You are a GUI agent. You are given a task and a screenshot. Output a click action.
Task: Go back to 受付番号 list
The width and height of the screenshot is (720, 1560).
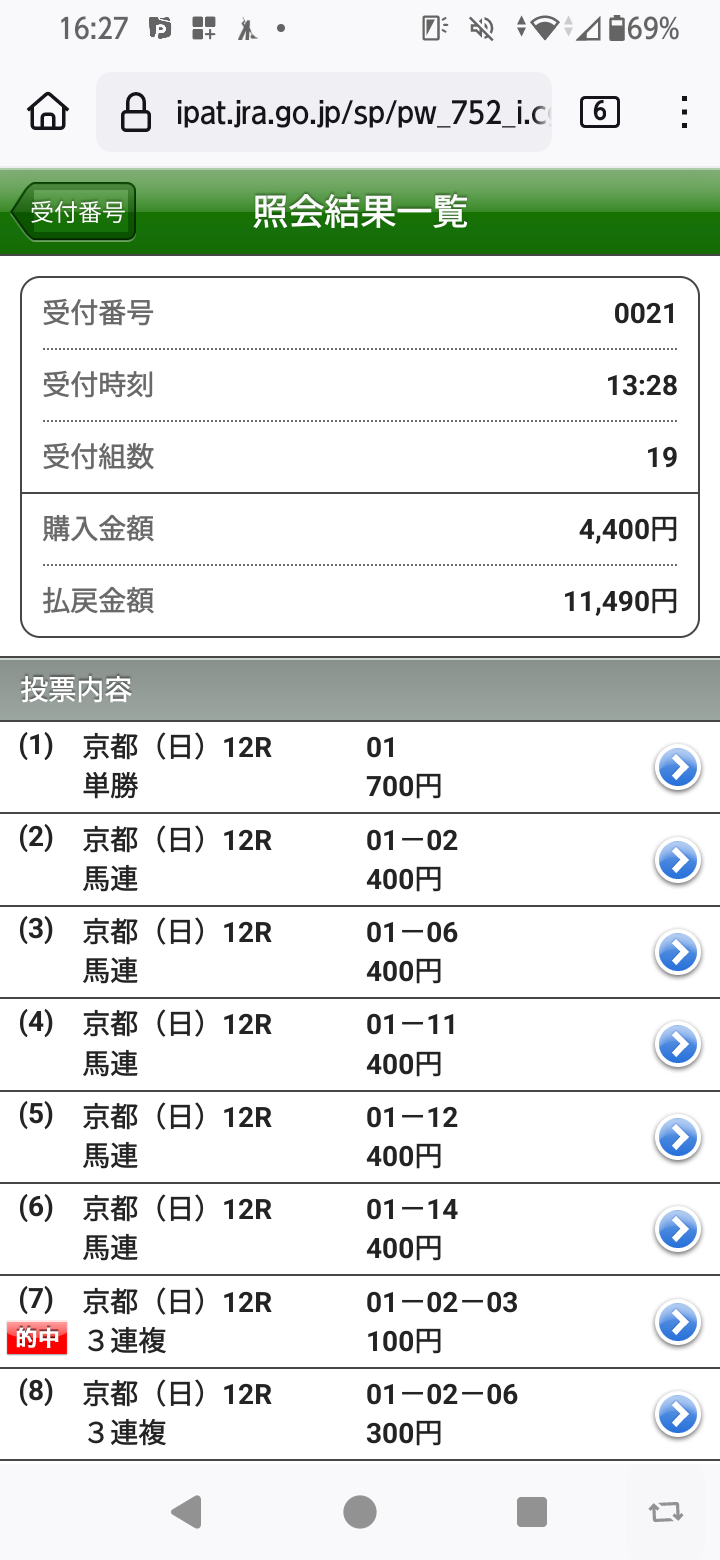point(74,212)
